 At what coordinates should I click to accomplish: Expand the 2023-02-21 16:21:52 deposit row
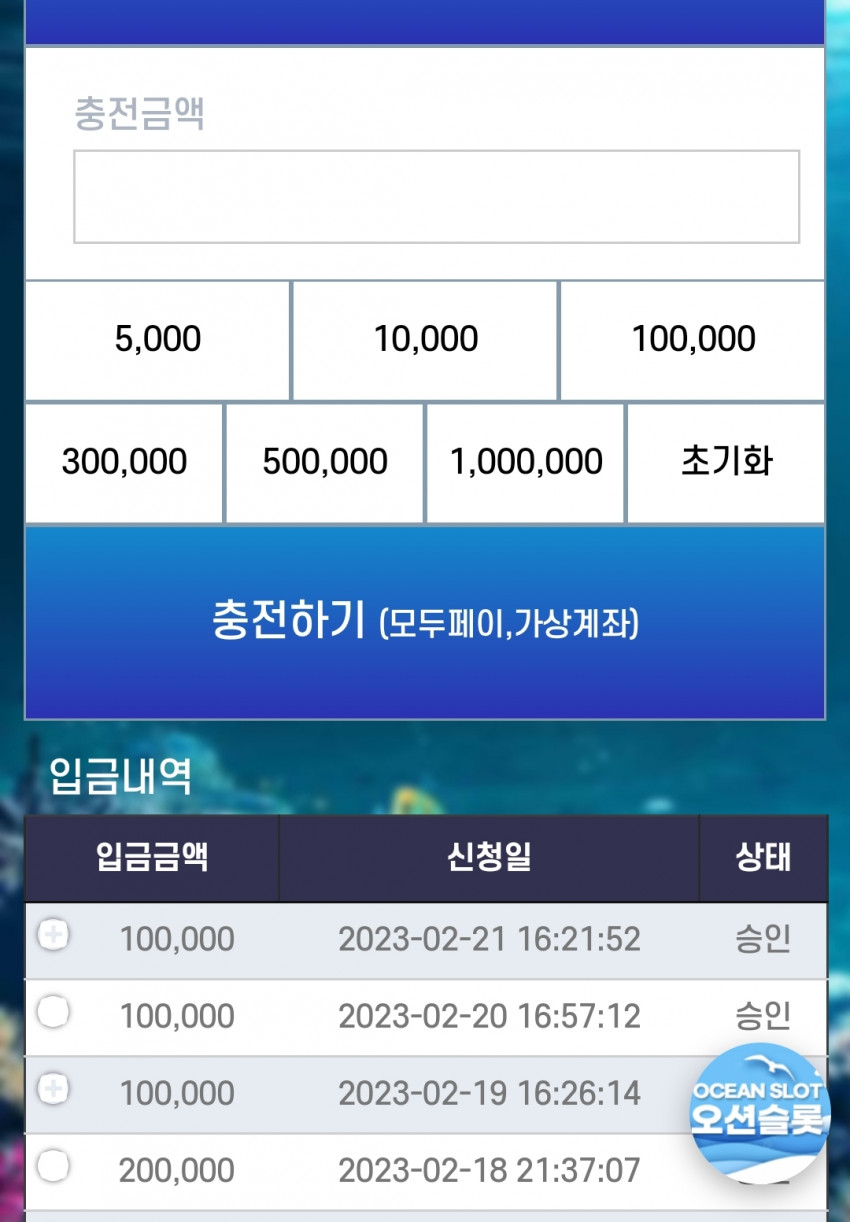(53, 936)
